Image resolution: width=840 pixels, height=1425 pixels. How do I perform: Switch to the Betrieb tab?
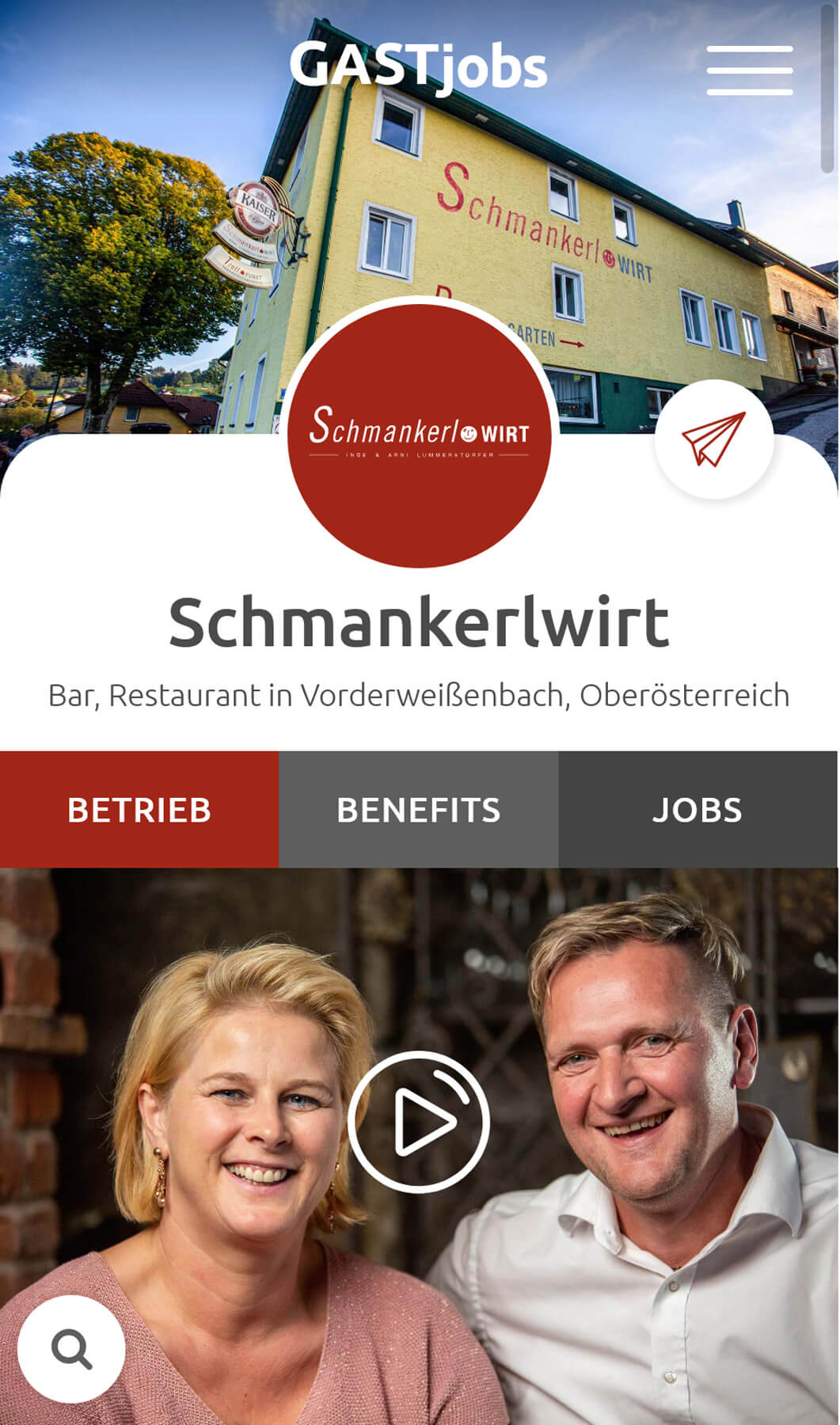point(139,809)
